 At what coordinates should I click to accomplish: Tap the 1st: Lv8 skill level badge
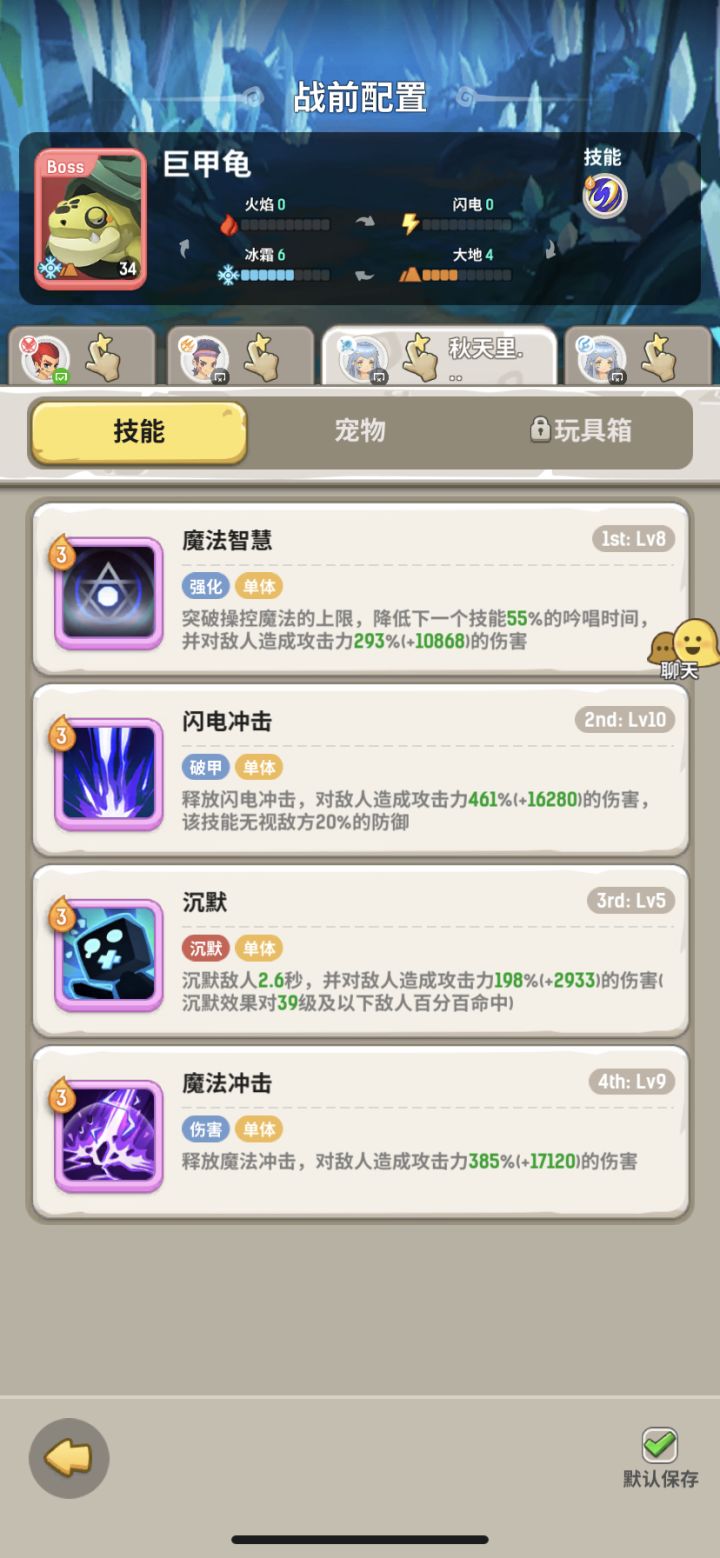633,538
